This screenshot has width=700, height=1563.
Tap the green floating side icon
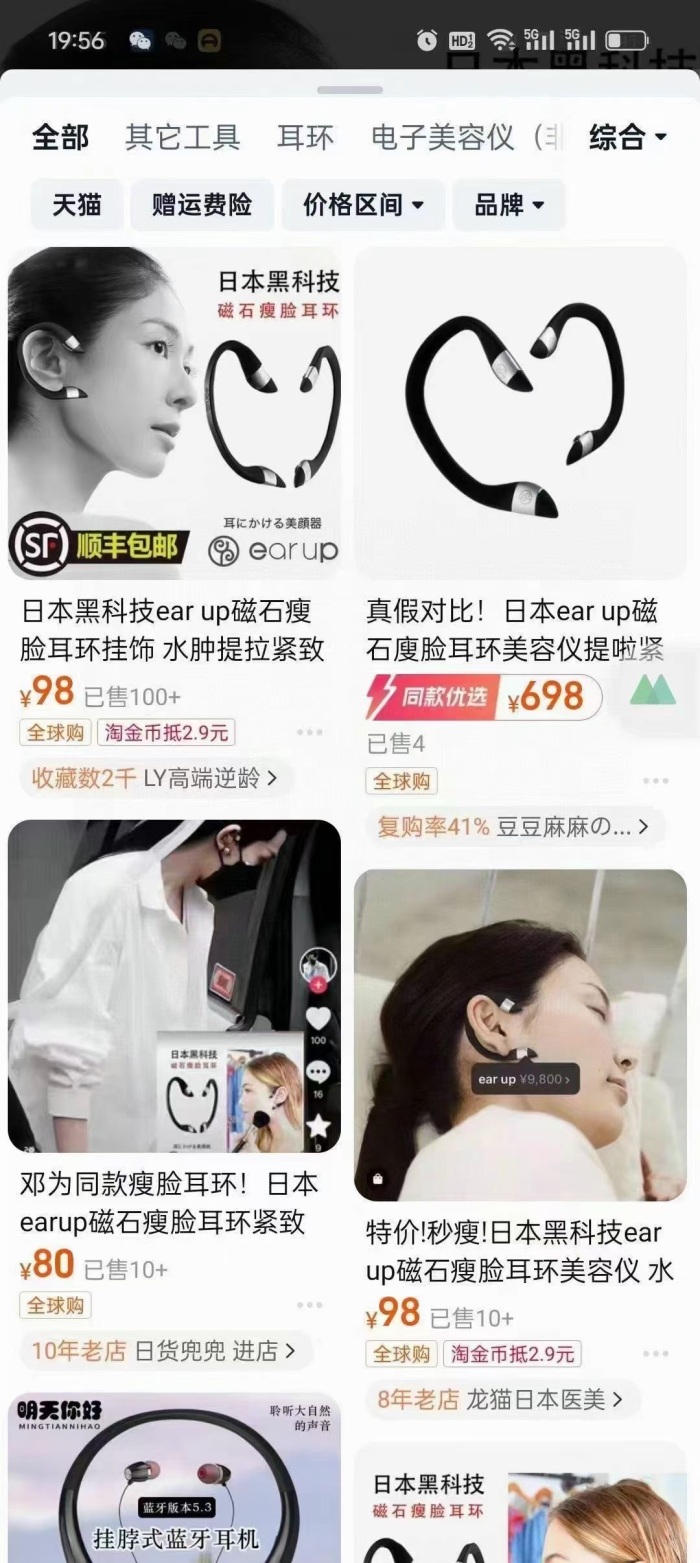pos(652,689)
